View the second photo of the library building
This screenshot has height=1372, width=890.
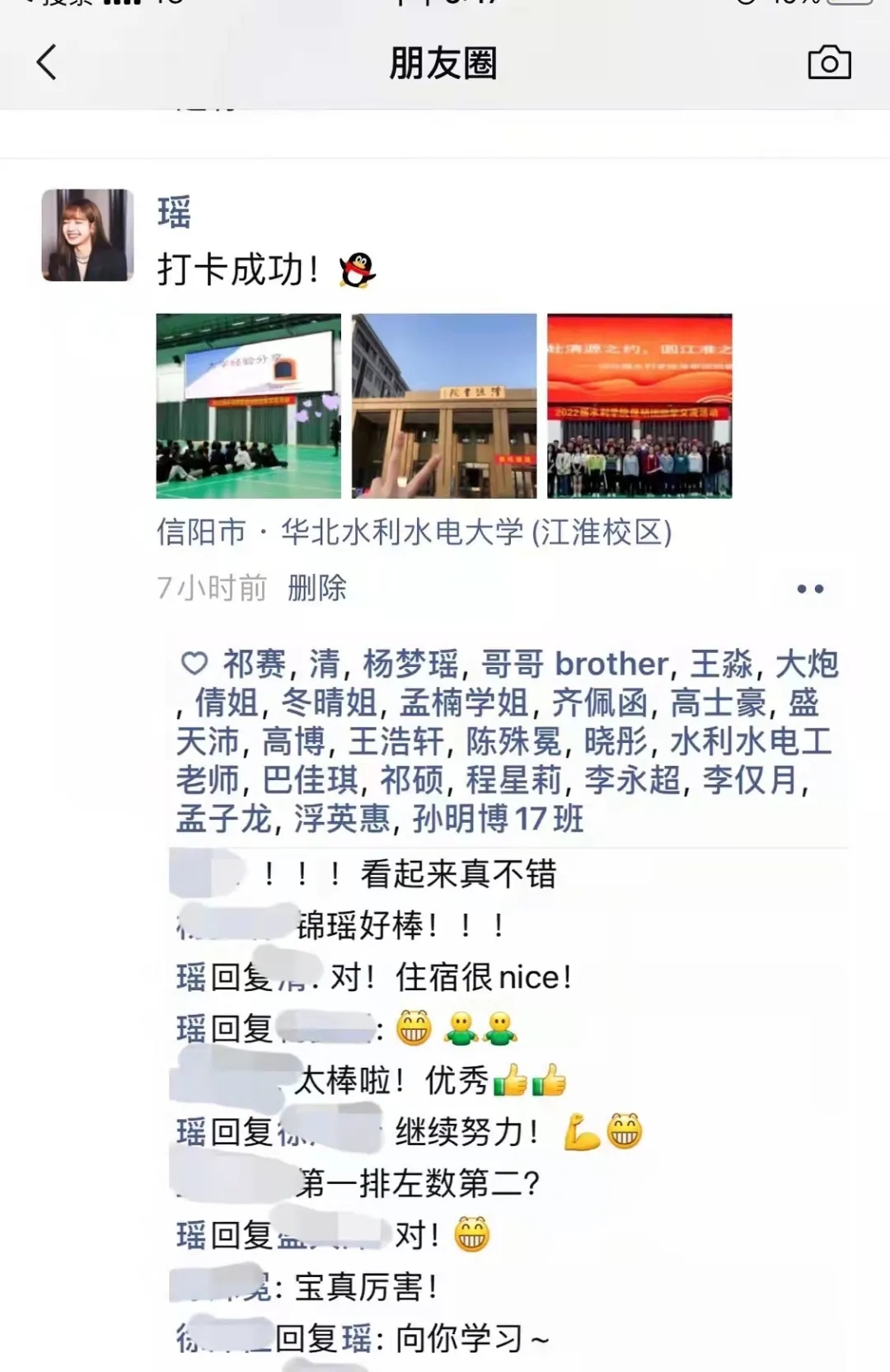(443, 406)
